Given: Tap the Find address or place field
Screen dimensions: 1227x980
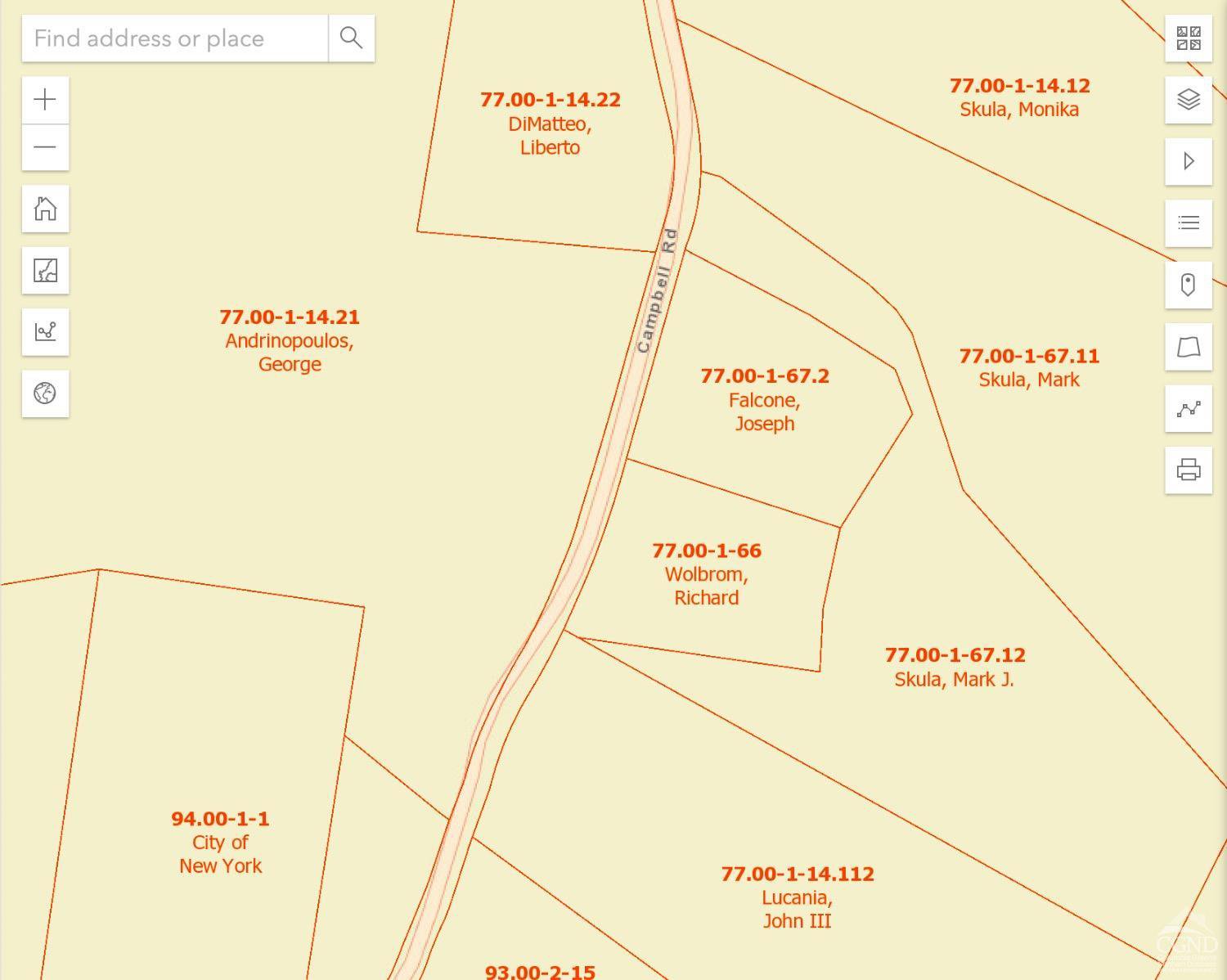Looking at the screenshot, I should (174, 38).
